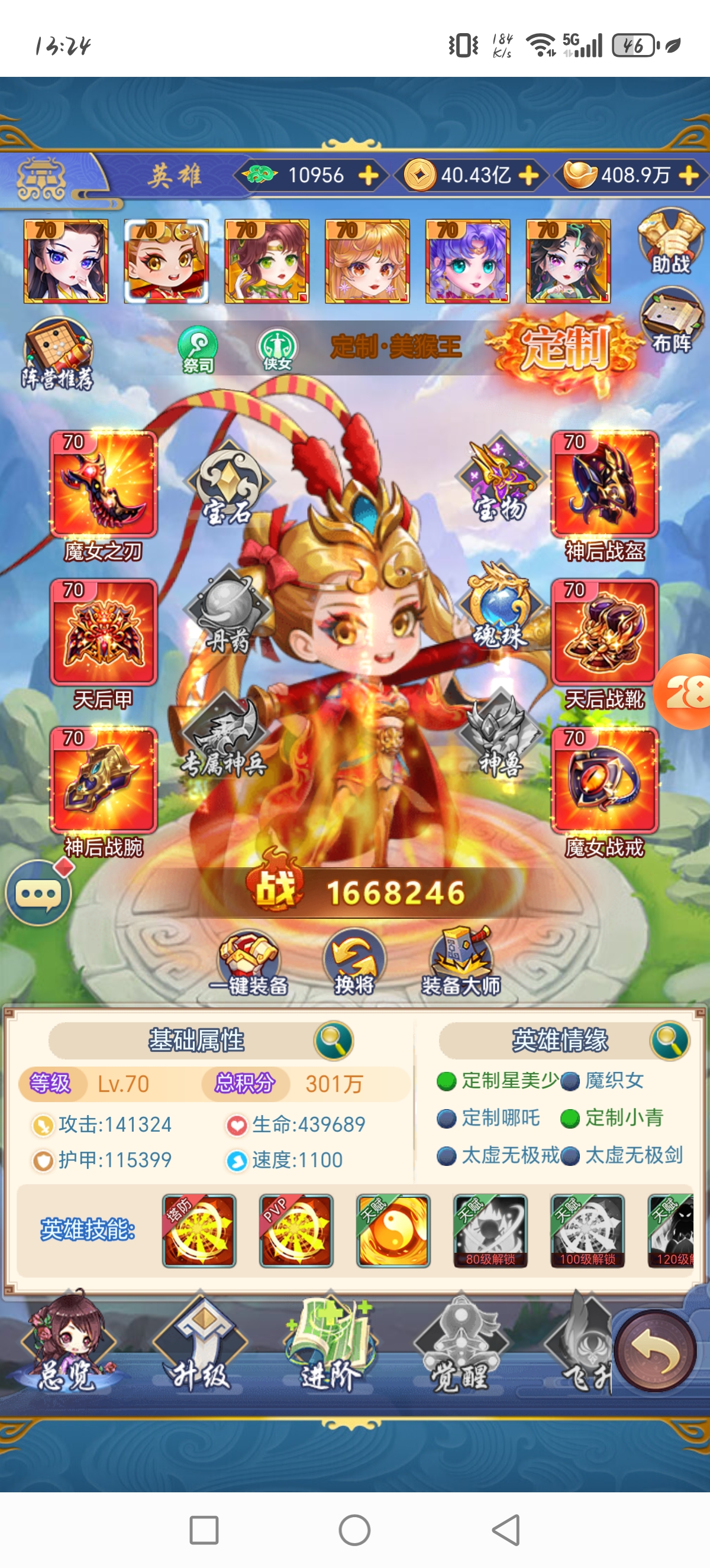This screenshot has height=1568, width=710.
Task: Open the chat bubble icon
Action: tap(38, 893)
